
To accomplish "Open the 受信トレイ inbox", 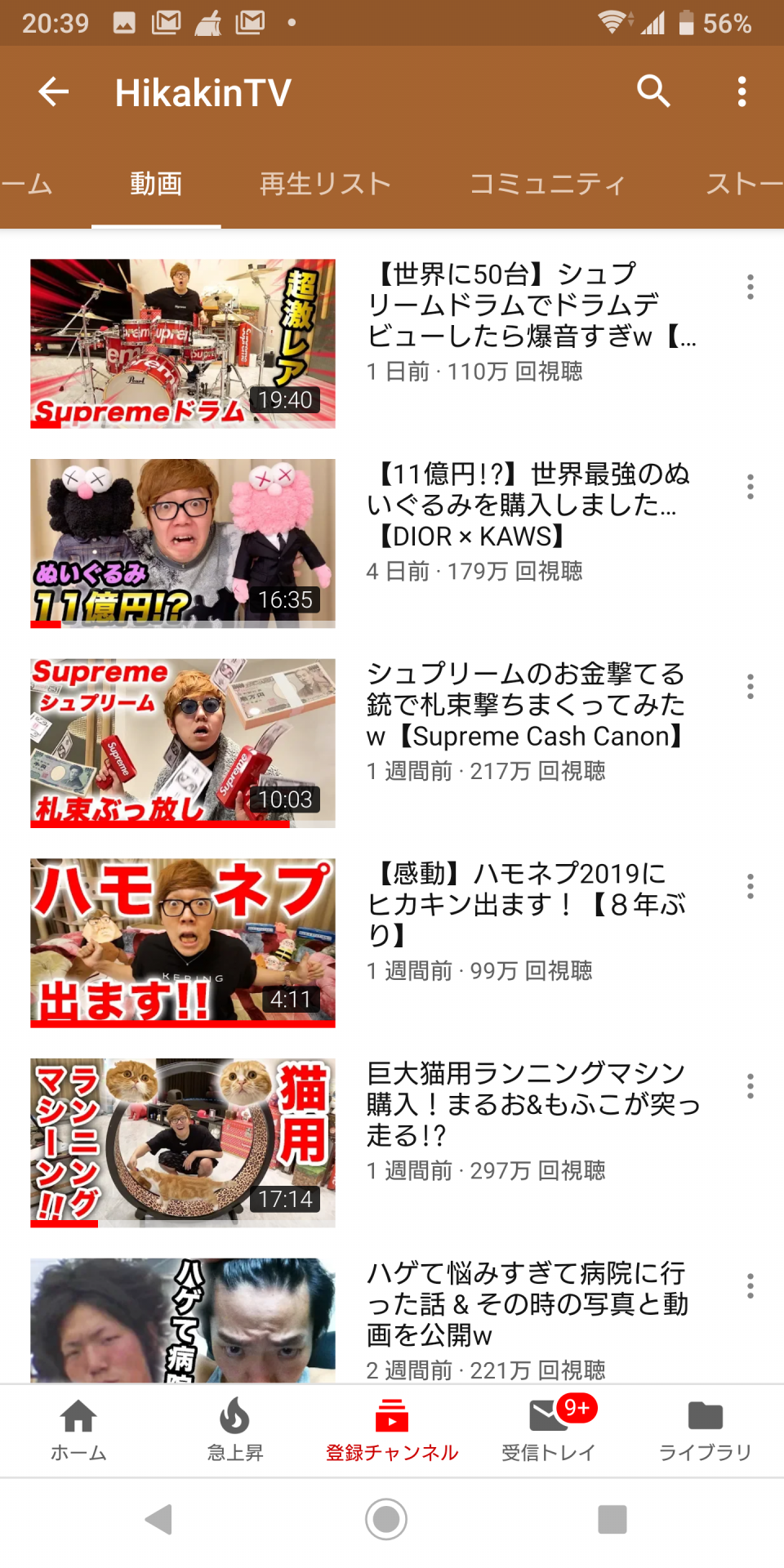I will tap(549, 1429).
